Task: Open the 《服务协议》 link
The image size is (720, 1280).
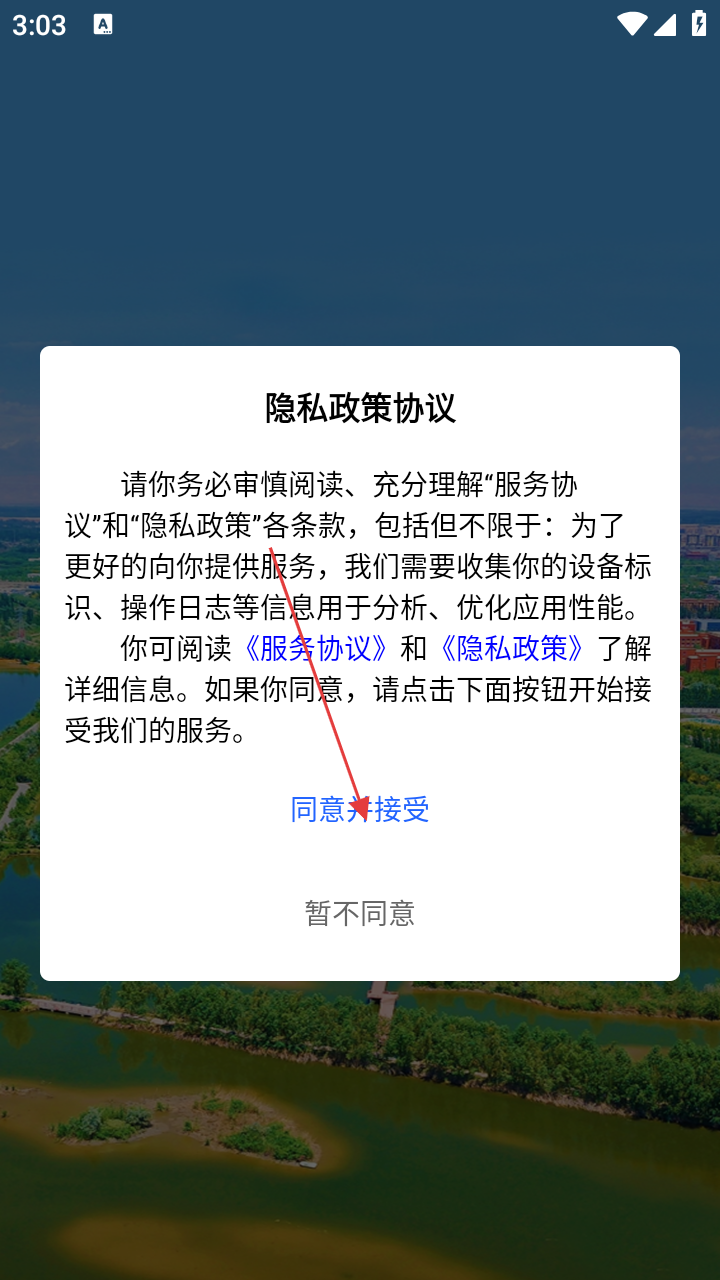Action: tap(315, 648)
